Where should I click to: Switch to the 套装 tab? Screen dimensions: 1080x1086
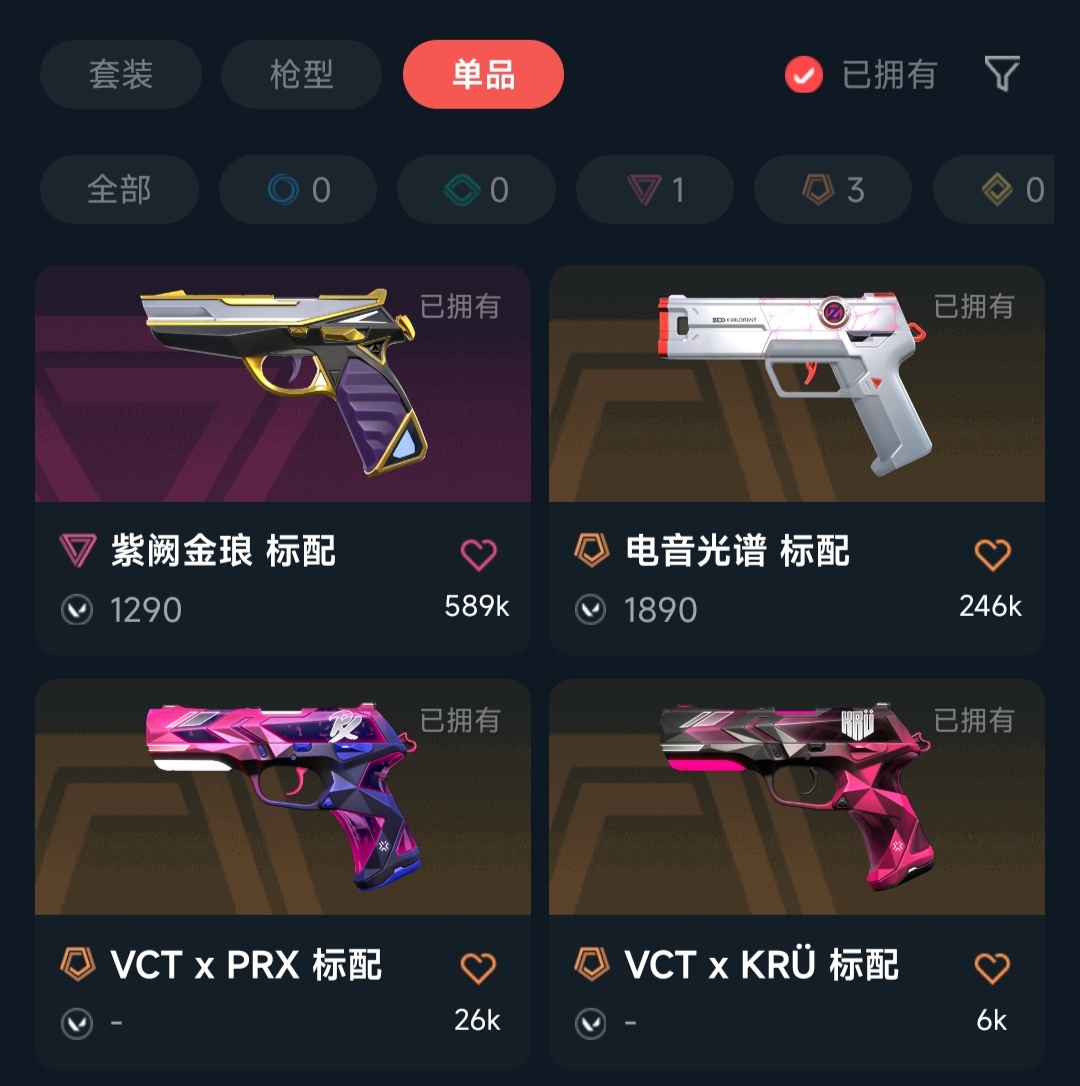tap(121, 75)
